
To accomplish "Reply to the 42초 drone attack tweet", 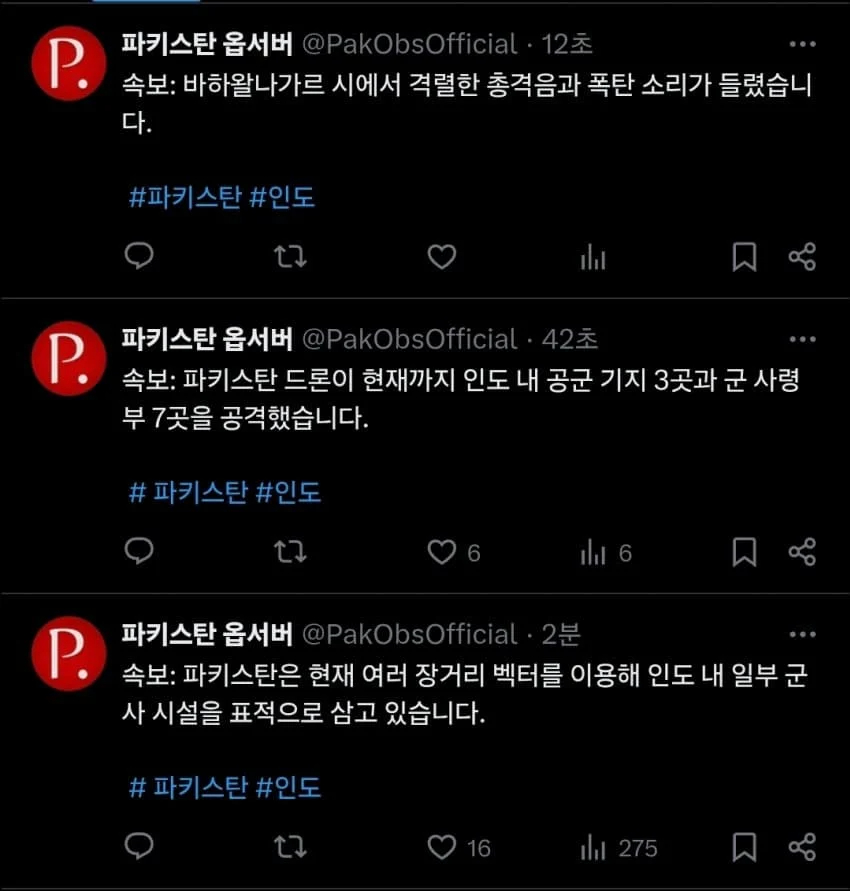I will tap(140, 552).
